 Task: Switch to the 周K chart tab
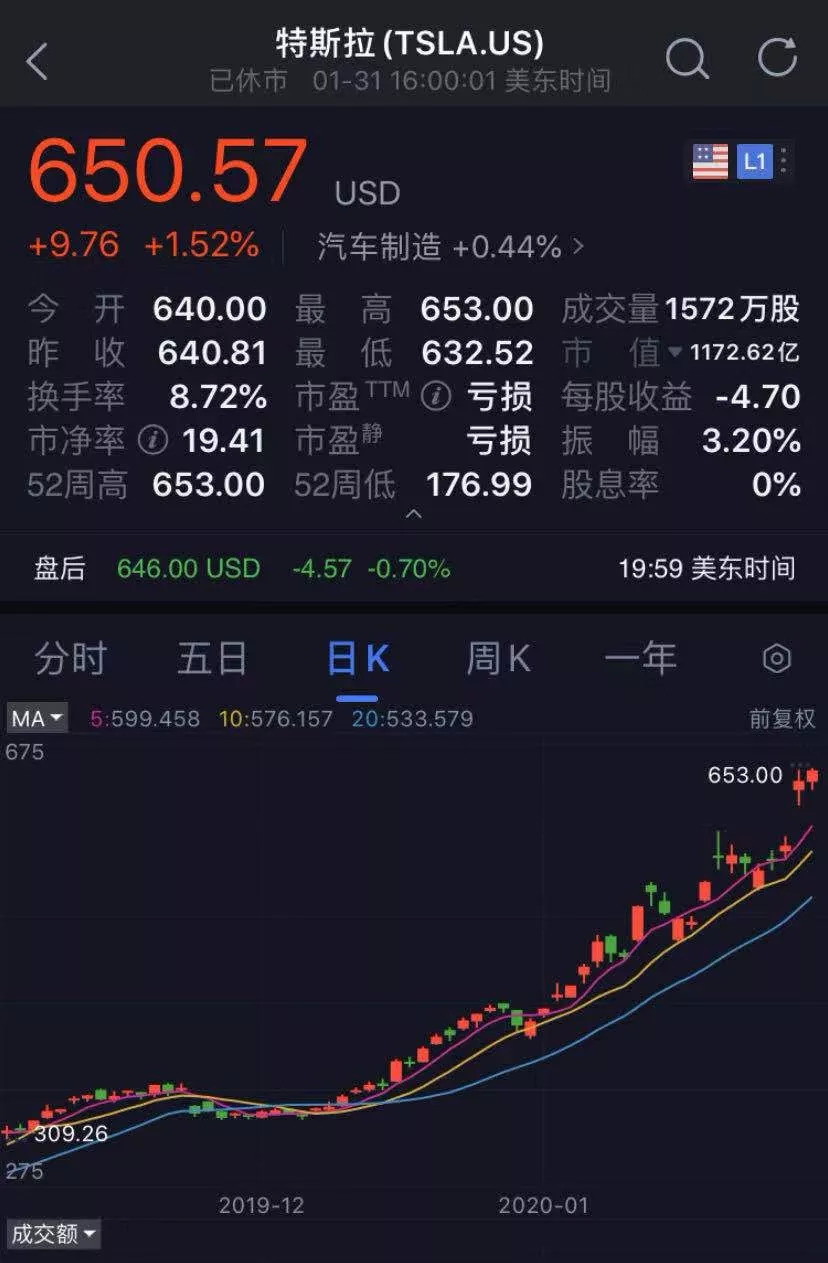click(x=498, y=659)
